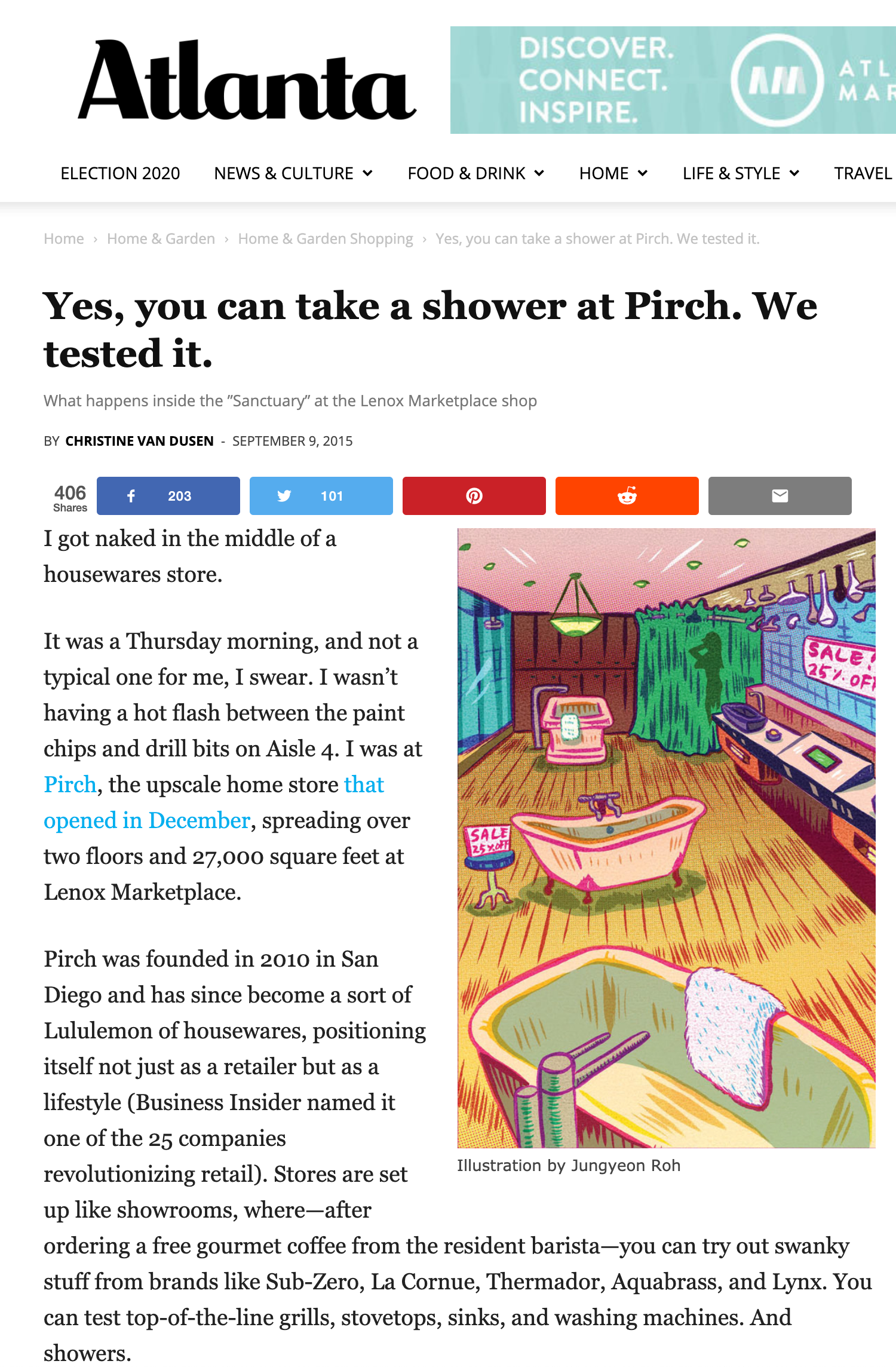Share the article on Facebook
Viewport: 896px width, 1367px height.
pos(168,496)
